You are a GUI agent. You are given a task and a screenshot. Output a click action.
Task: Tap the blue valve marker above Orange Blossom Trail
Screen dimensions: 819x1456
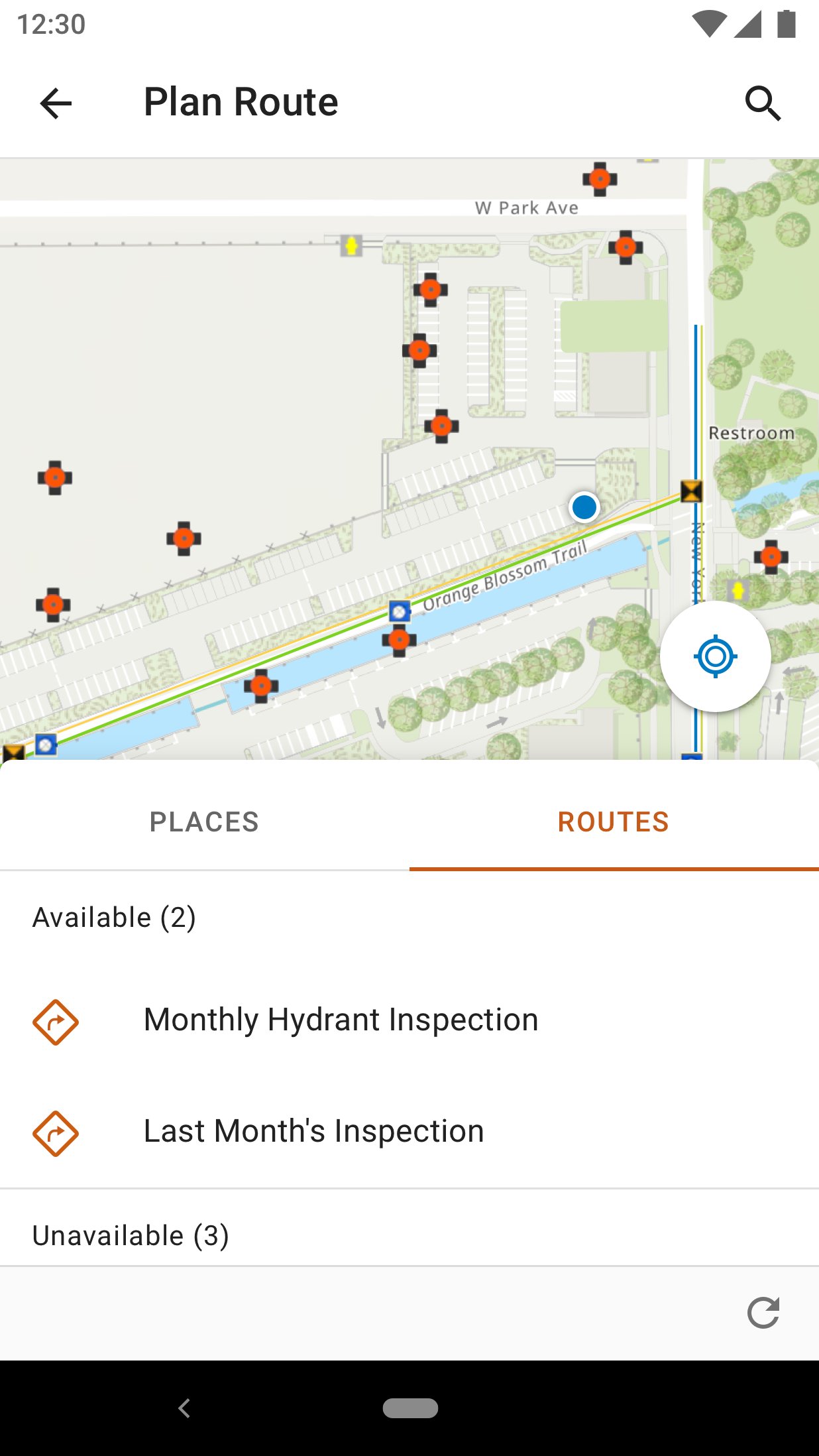(399, 613)
